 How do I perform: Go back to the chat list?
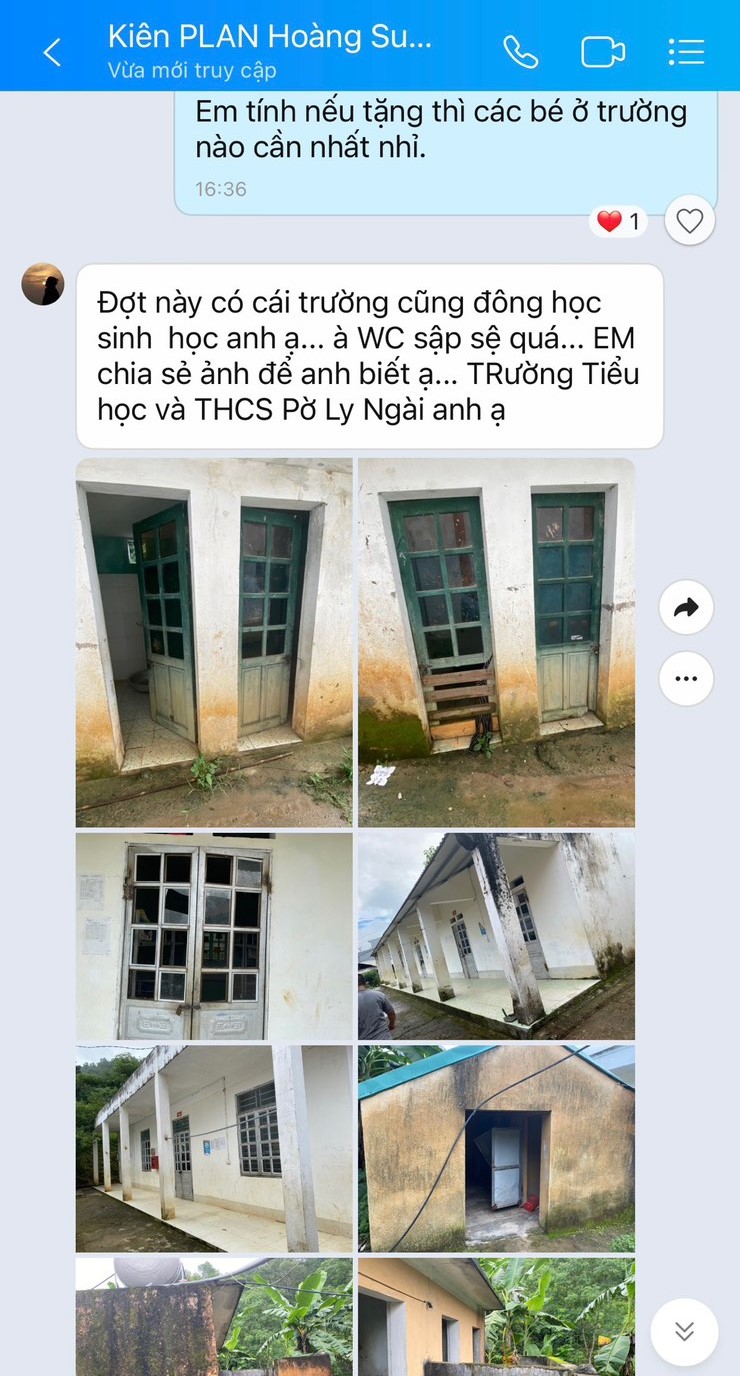pos(52,52)
